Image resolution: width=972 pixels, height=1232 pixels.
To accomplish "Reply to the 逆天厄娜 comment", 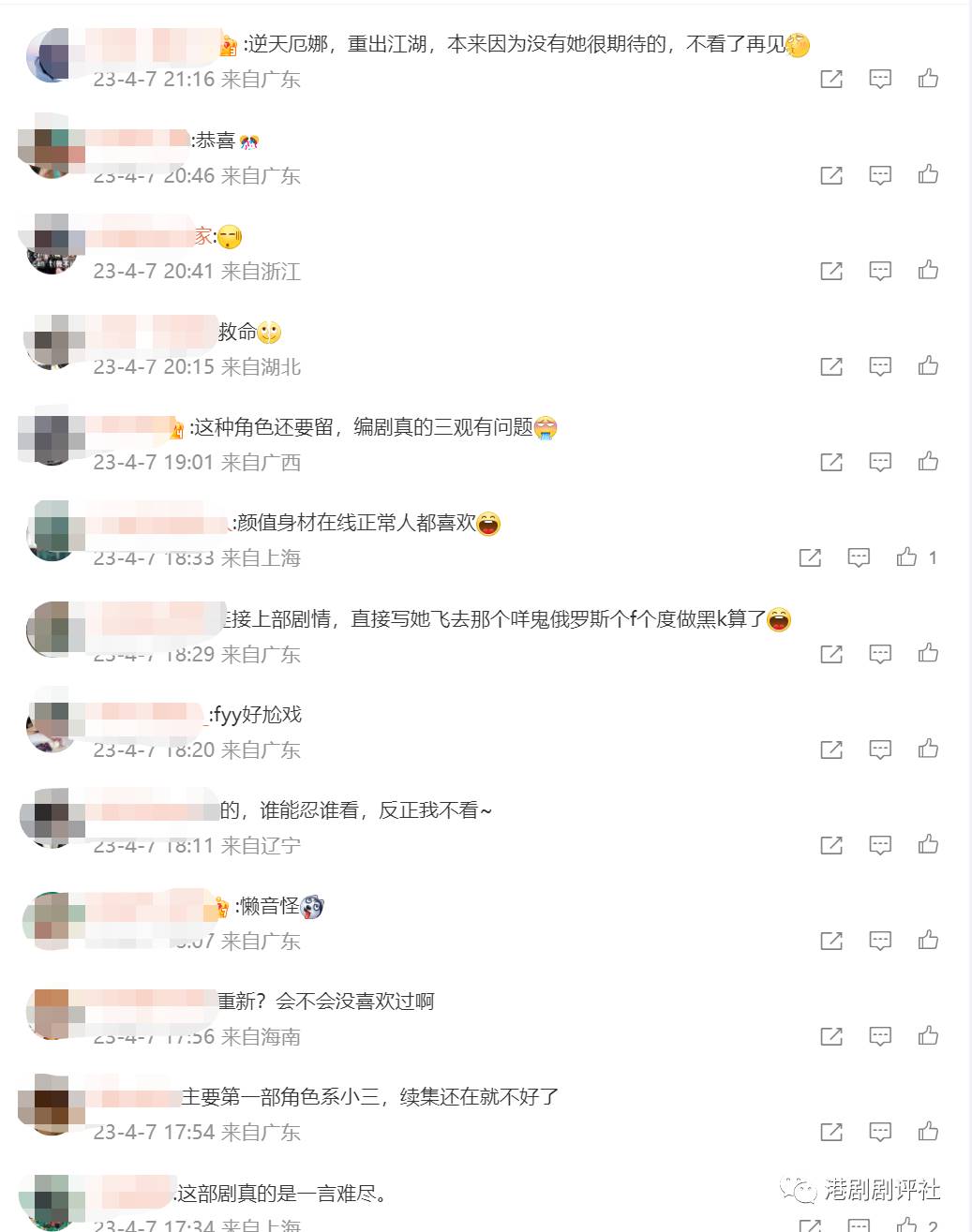I will coord(879,79).
